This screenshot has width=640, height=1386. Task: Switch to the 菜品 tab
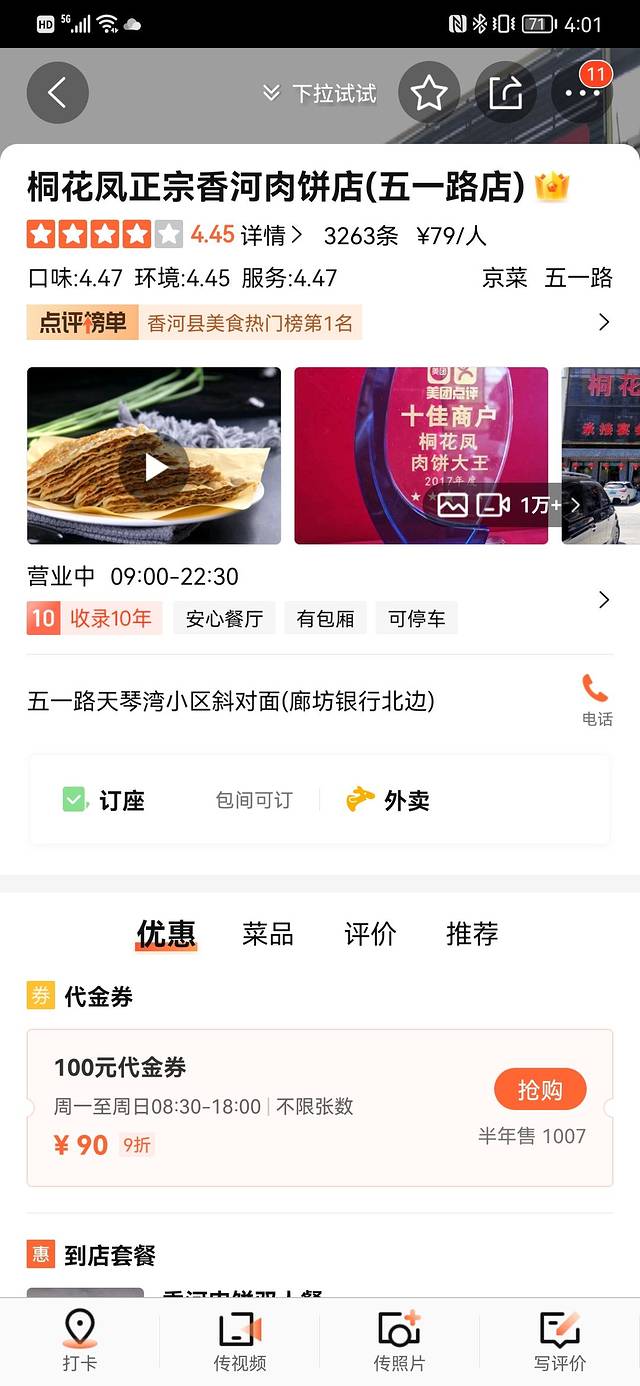coord(268,934)
